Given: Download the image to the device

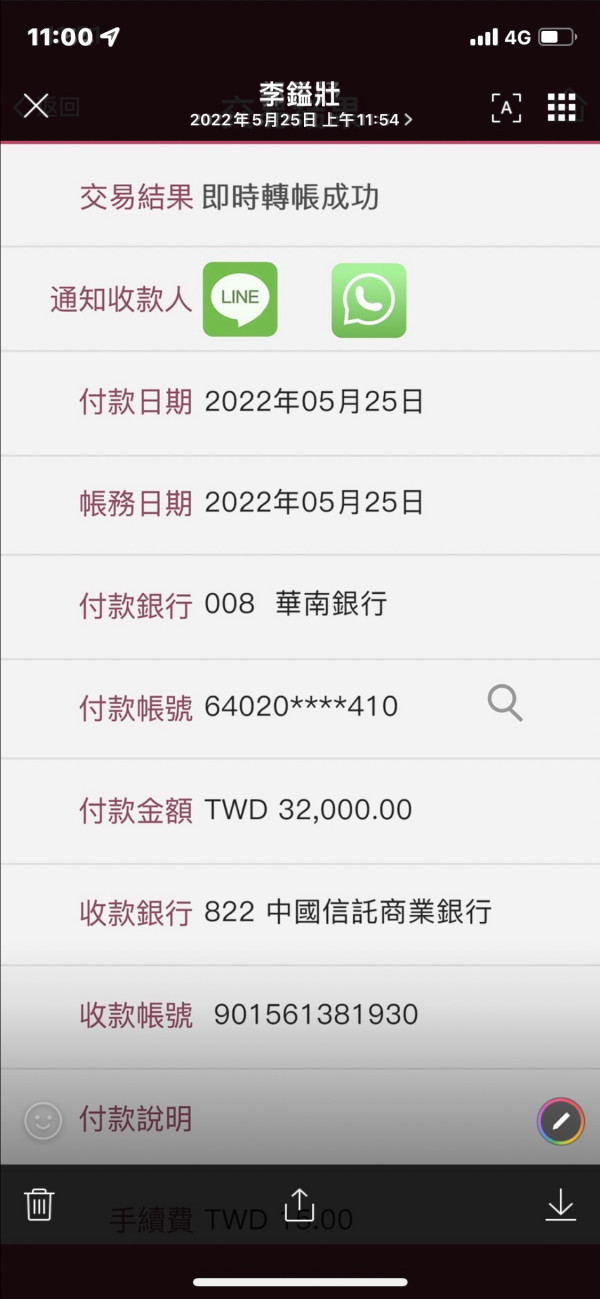Looking at the screenshot, I should [561, 1204].
